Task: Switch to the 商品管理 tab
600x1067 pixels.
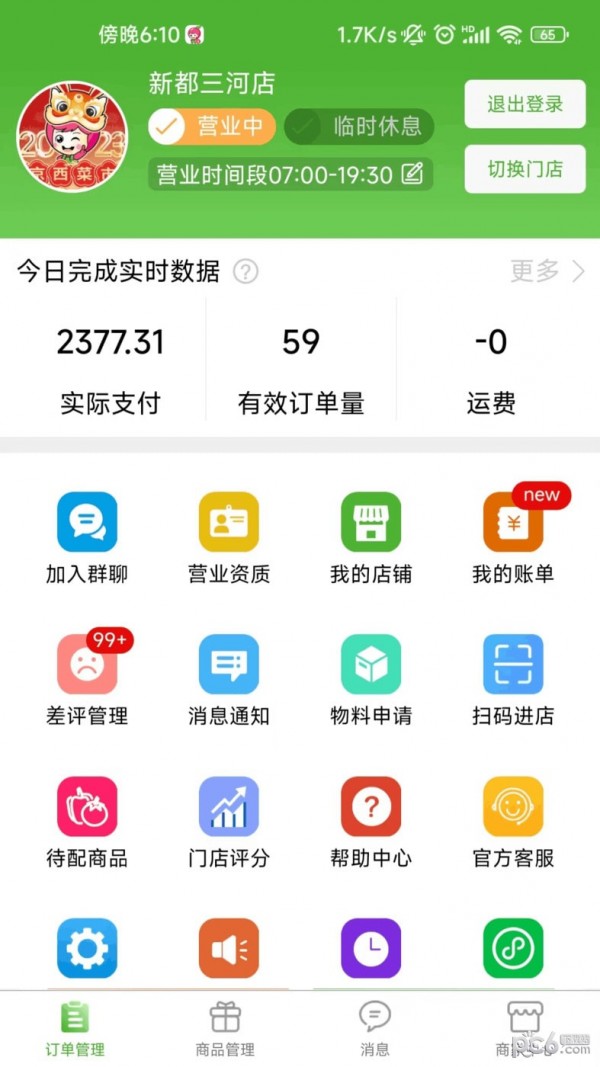Action: [225, 1030]
